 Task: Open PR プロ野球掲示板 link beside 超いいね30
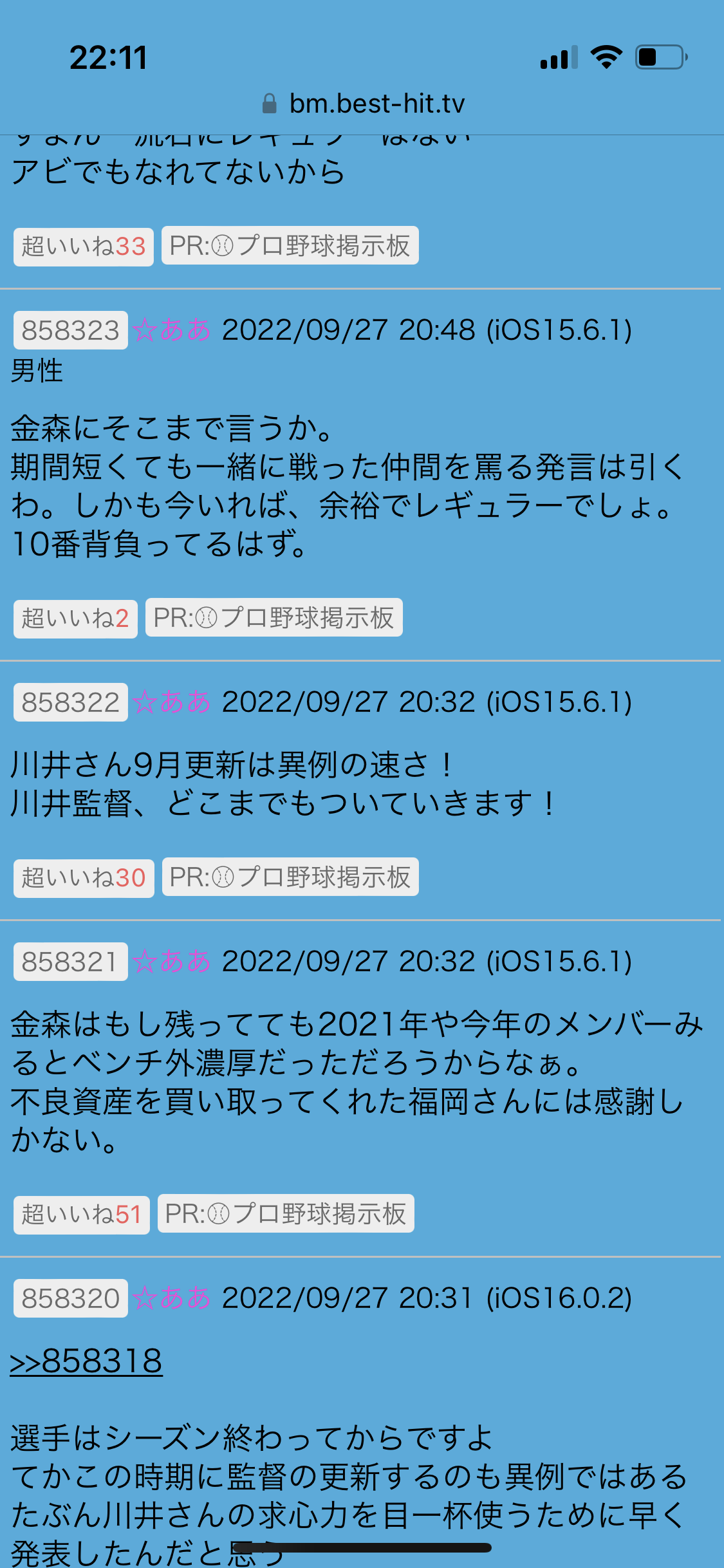coord(290,877)
